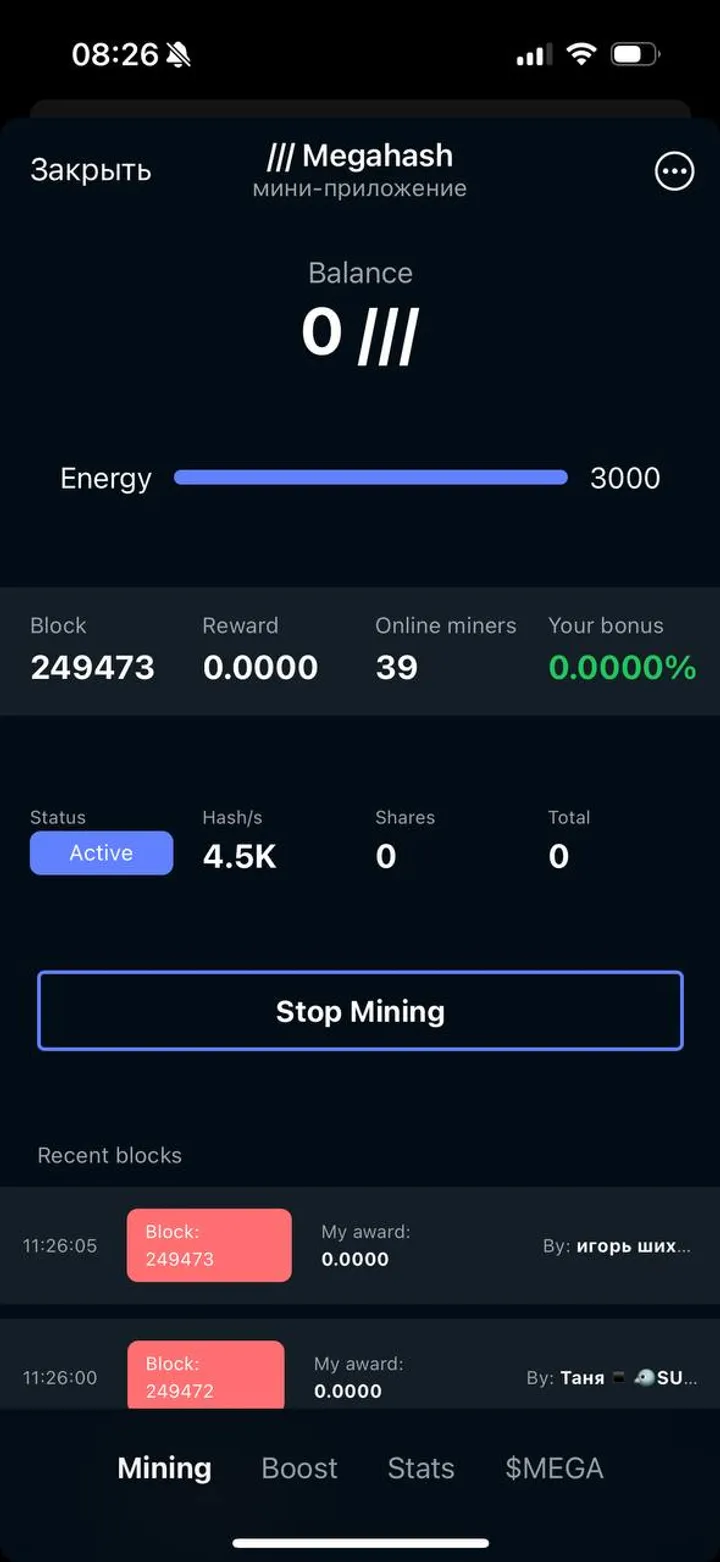Image resolution: width=720 pixels, height=1562 pixels.
Task: Click the Energy progress bar
Action: (370, 478)
